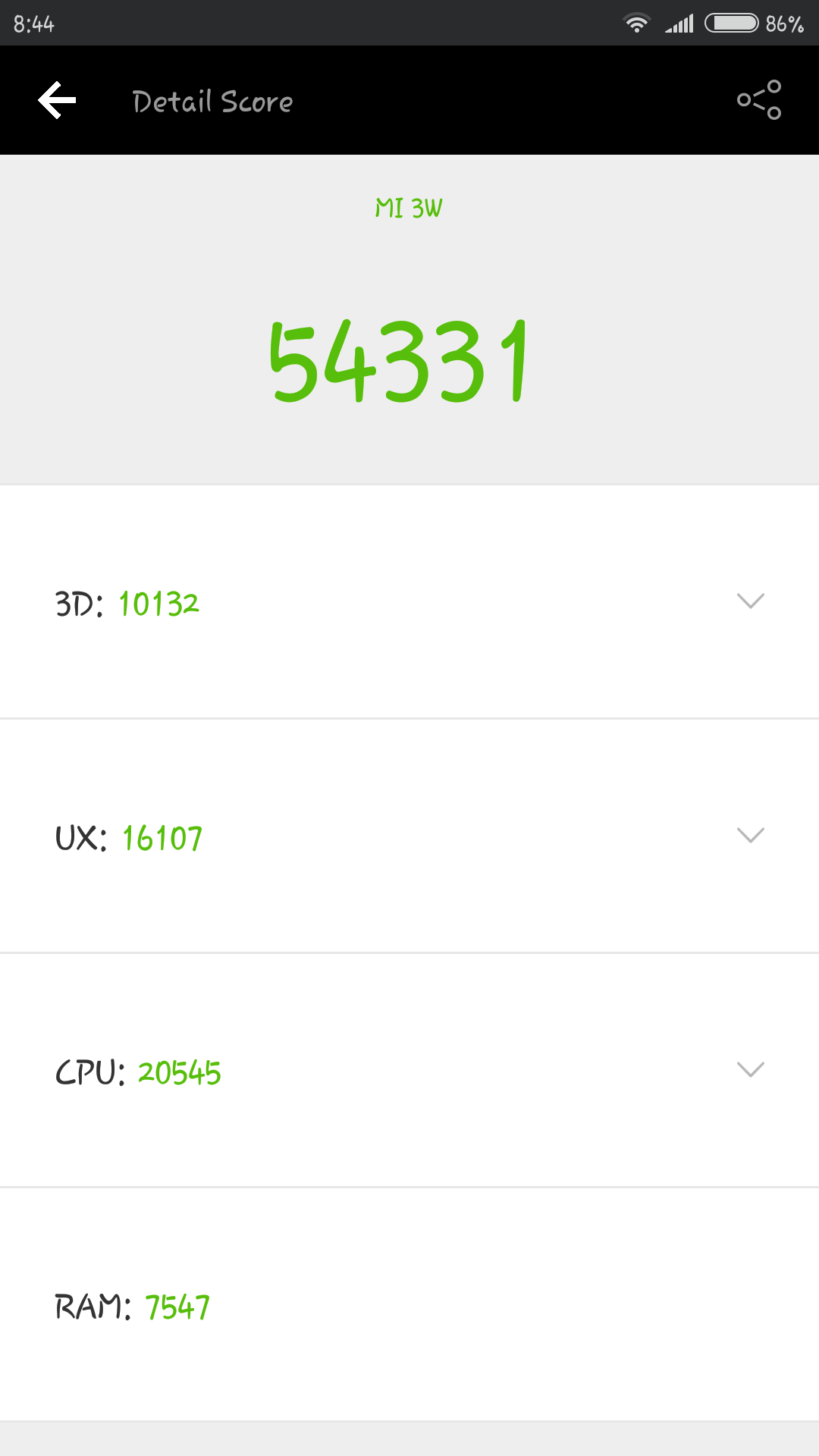This screenshot has width=819, height=1456.
Task: Go back from Detail Score
Action: 58,101
